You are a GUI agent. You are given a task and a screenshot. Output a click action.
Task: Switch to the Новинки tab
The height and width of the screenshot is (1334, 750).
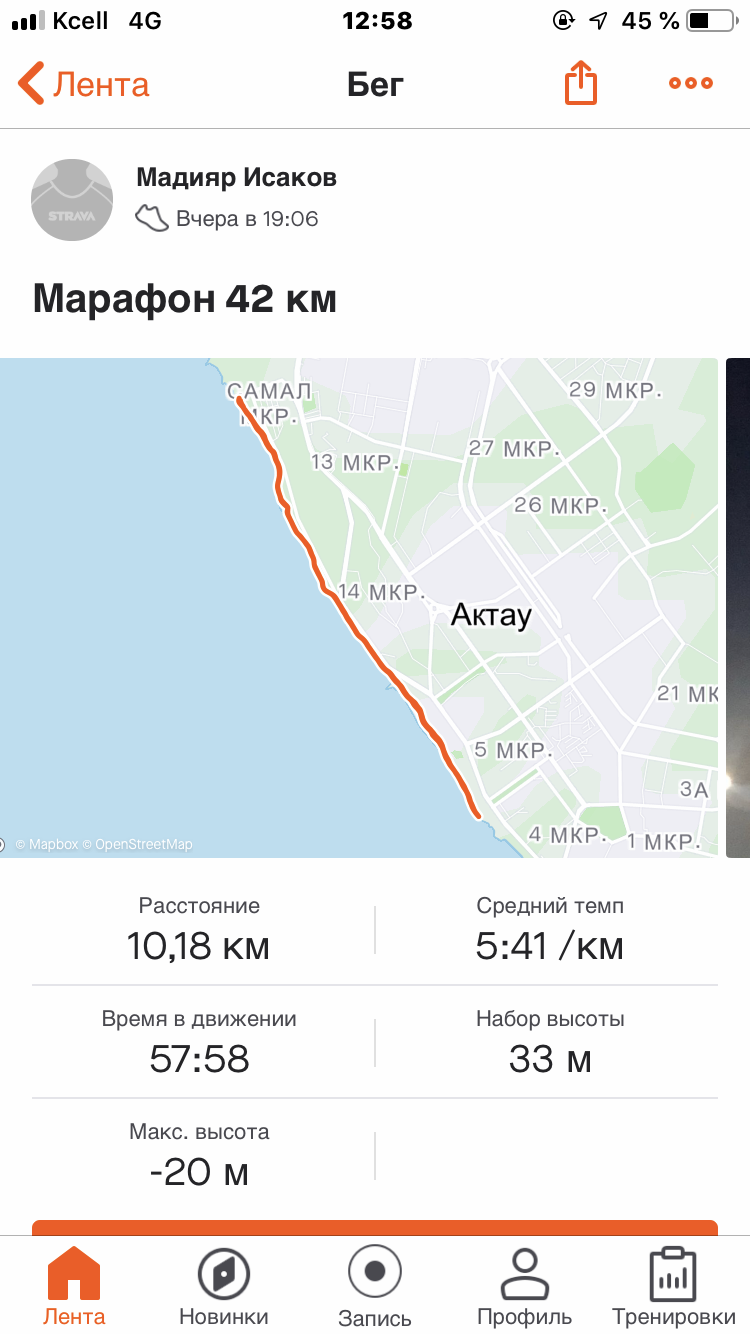click(x=224, y=1286)
